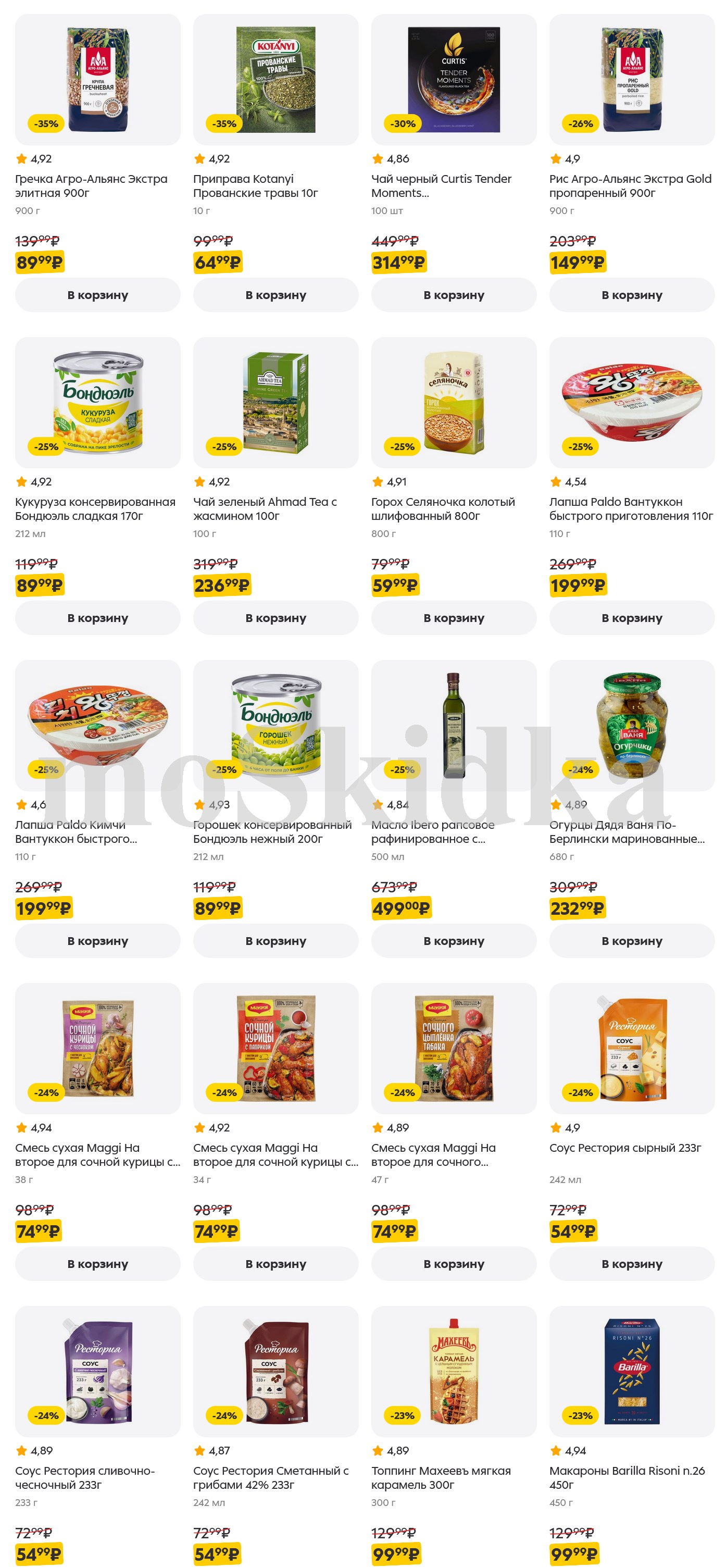Add Maggi 38 г chicken mix to cart
727x1568 pixels.
pos(97,1264)
